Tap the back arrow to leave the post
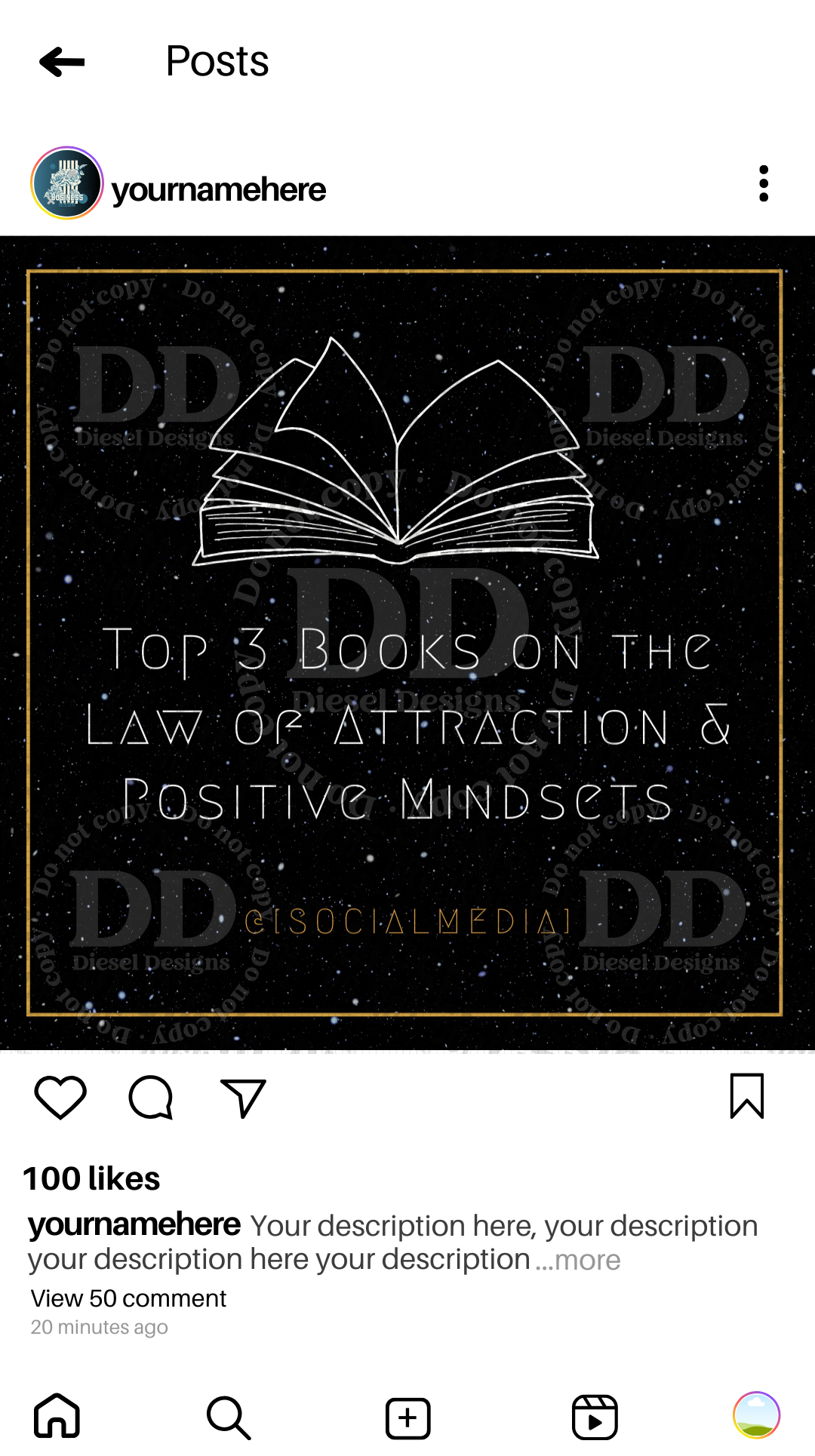 [62, 62]
